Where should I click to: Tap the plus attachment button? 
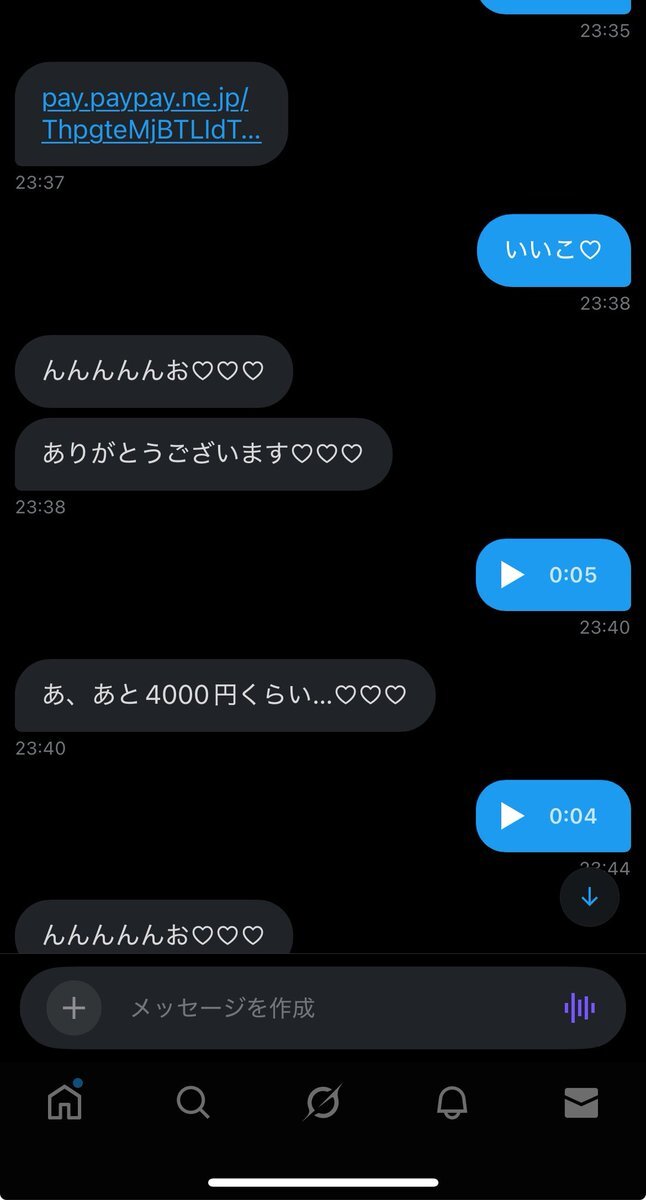pyautogui.click(x=74, y=1007)
